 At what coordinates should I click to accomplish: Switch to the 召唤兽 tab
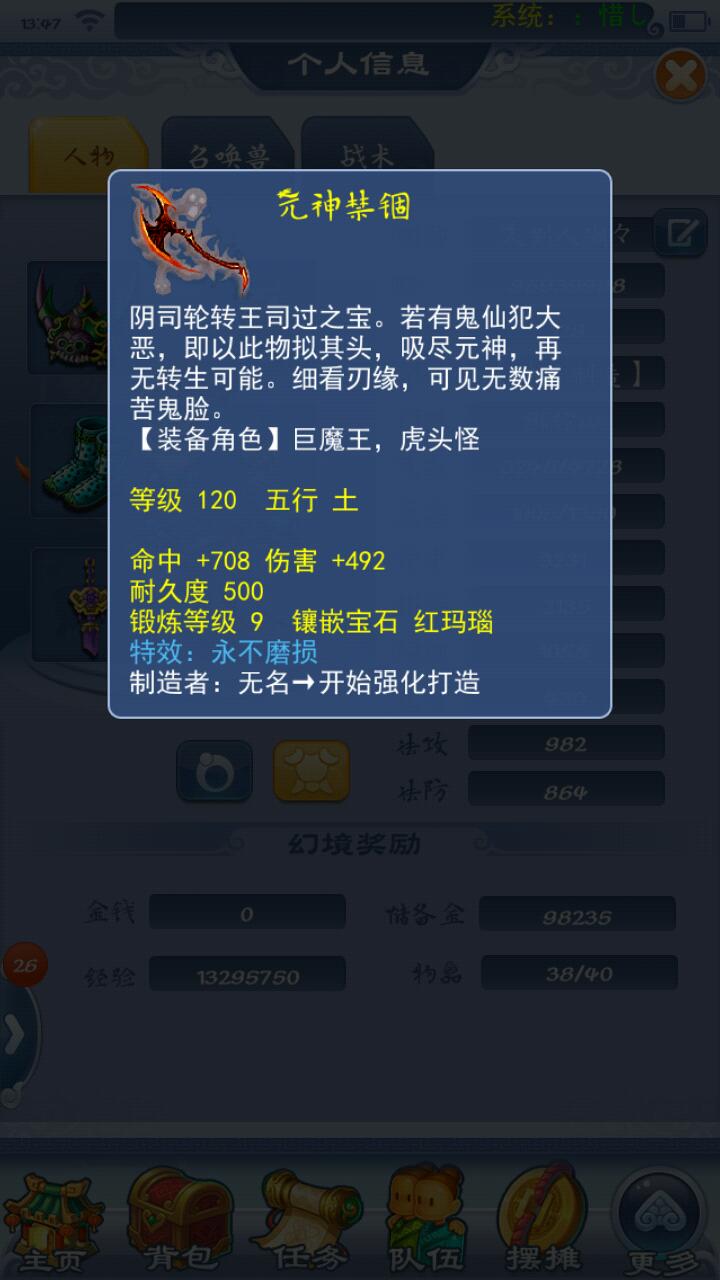[x=228, y=155]
